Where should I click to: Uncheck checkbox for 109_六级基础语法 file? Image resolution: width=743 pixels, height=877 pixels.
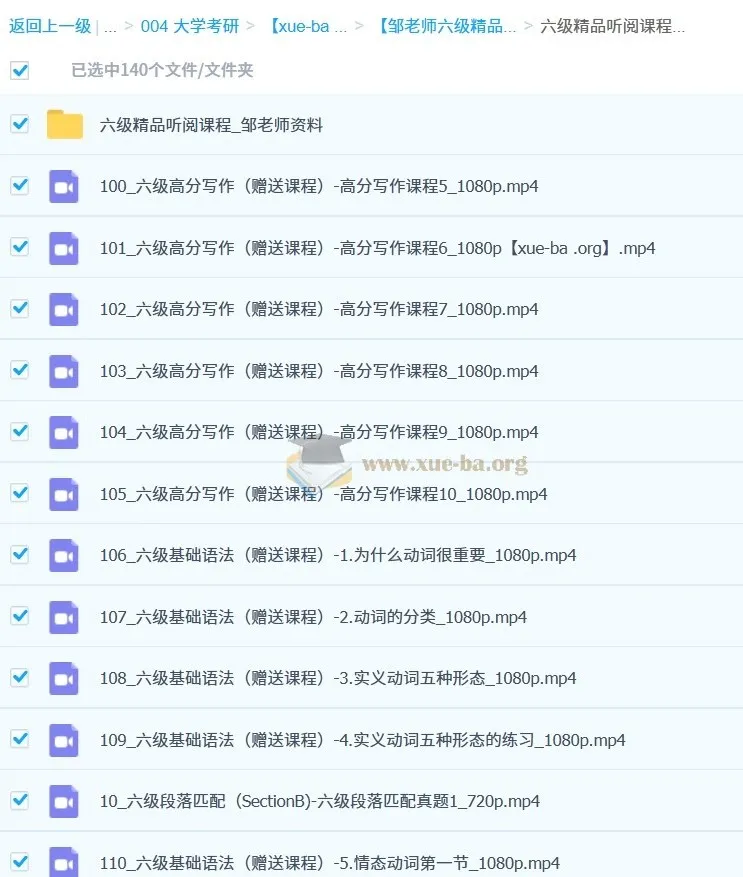point(19,739)
